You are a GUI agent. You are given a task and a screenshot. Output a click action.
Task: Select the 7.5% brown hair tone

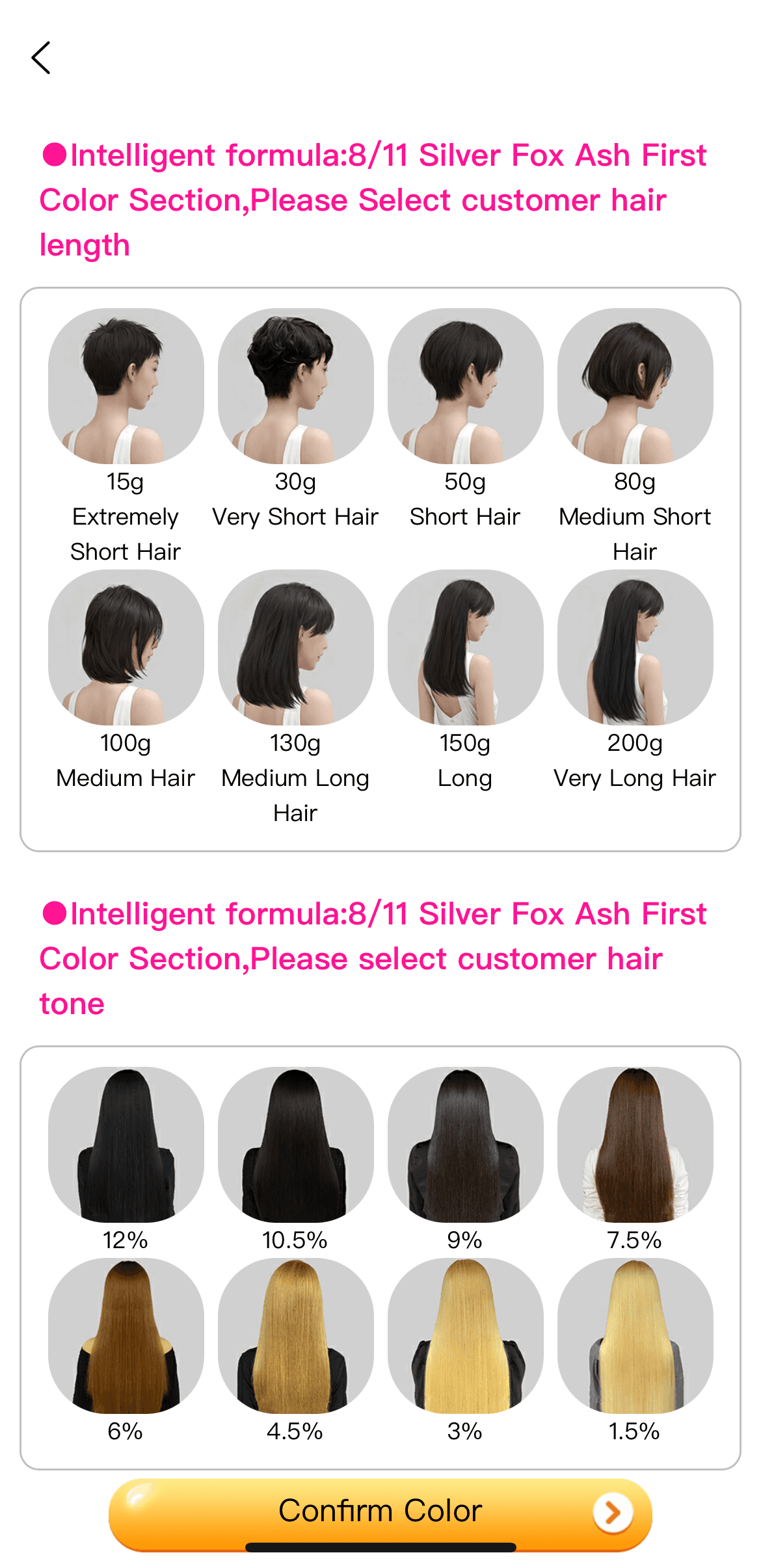635,1145
